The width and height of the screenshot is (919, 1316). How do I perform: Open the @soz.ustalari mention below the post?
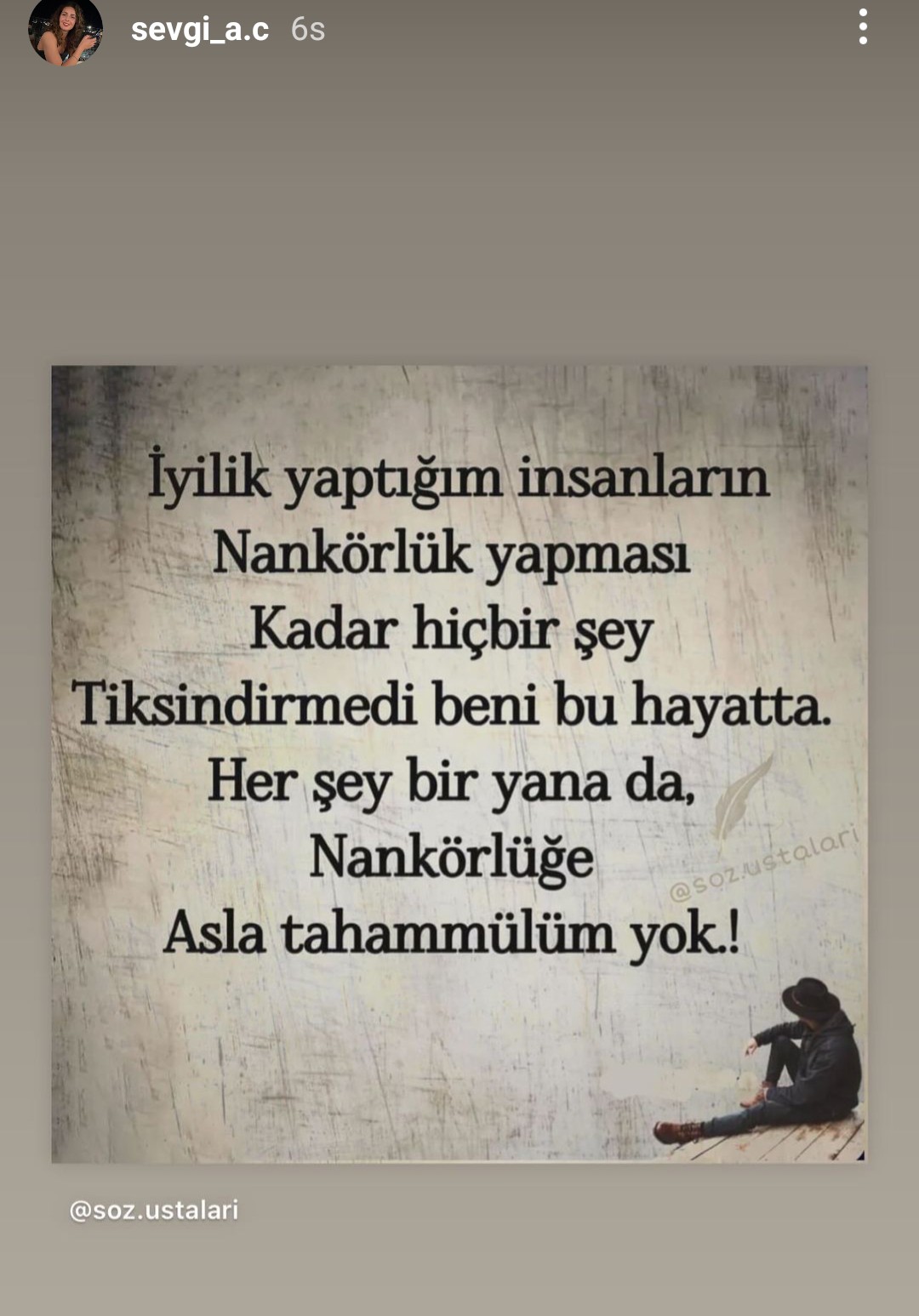(154, 1210)
